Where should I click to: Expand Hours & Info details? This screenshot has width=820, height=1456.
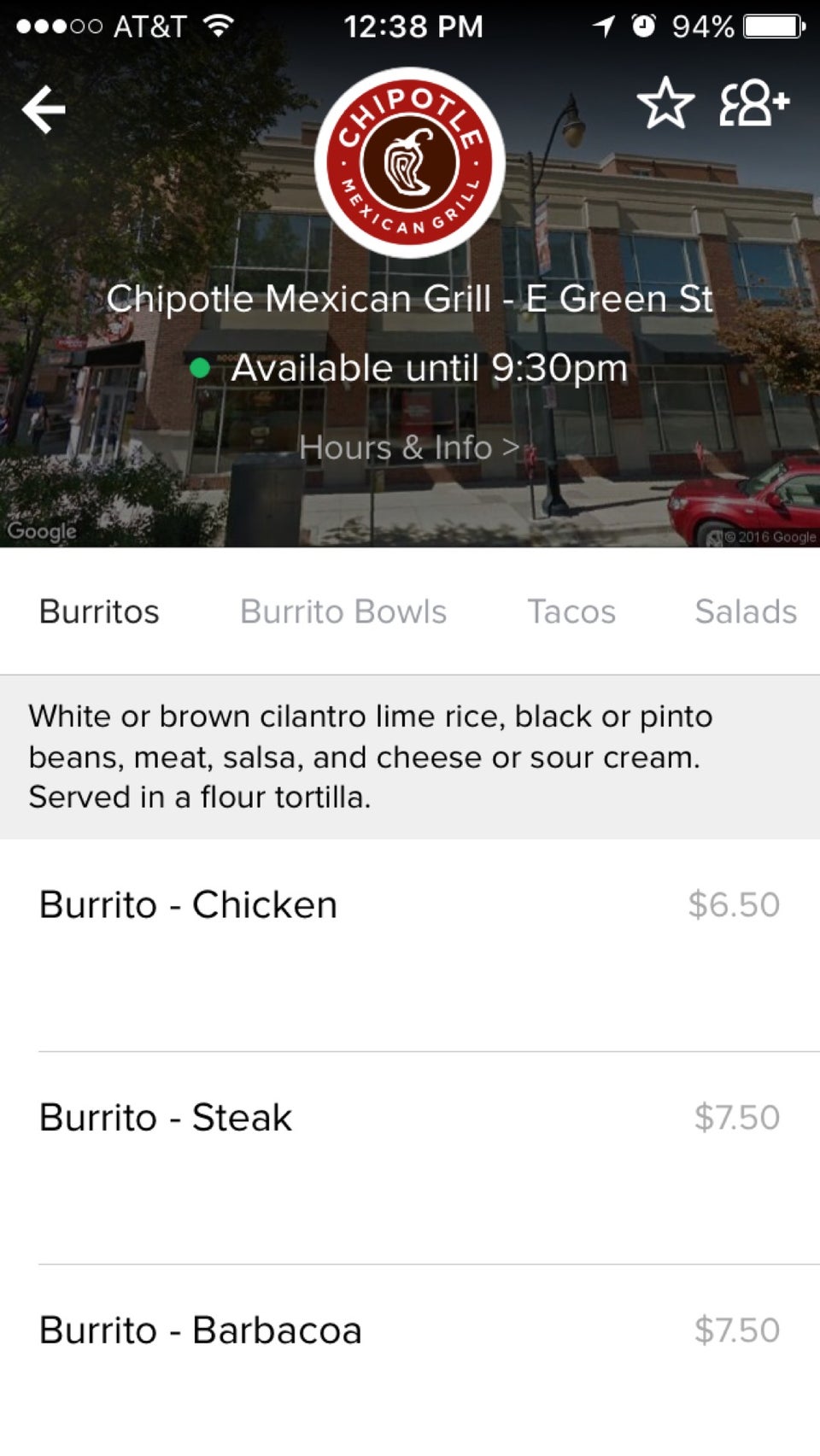click(x=410, y=447)
